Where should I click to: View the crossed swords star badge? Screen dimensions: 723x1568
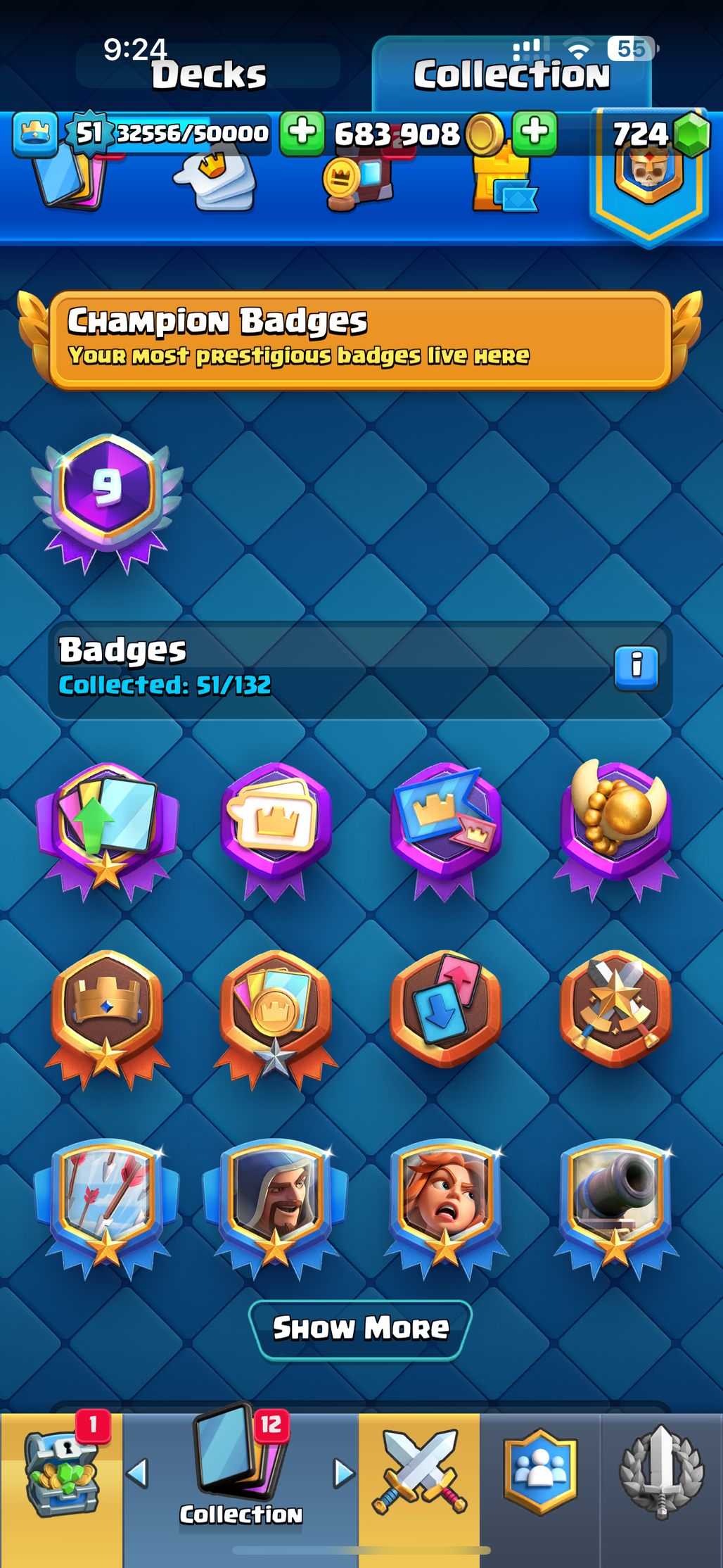pyautogui.click(x=615, y=1010)
